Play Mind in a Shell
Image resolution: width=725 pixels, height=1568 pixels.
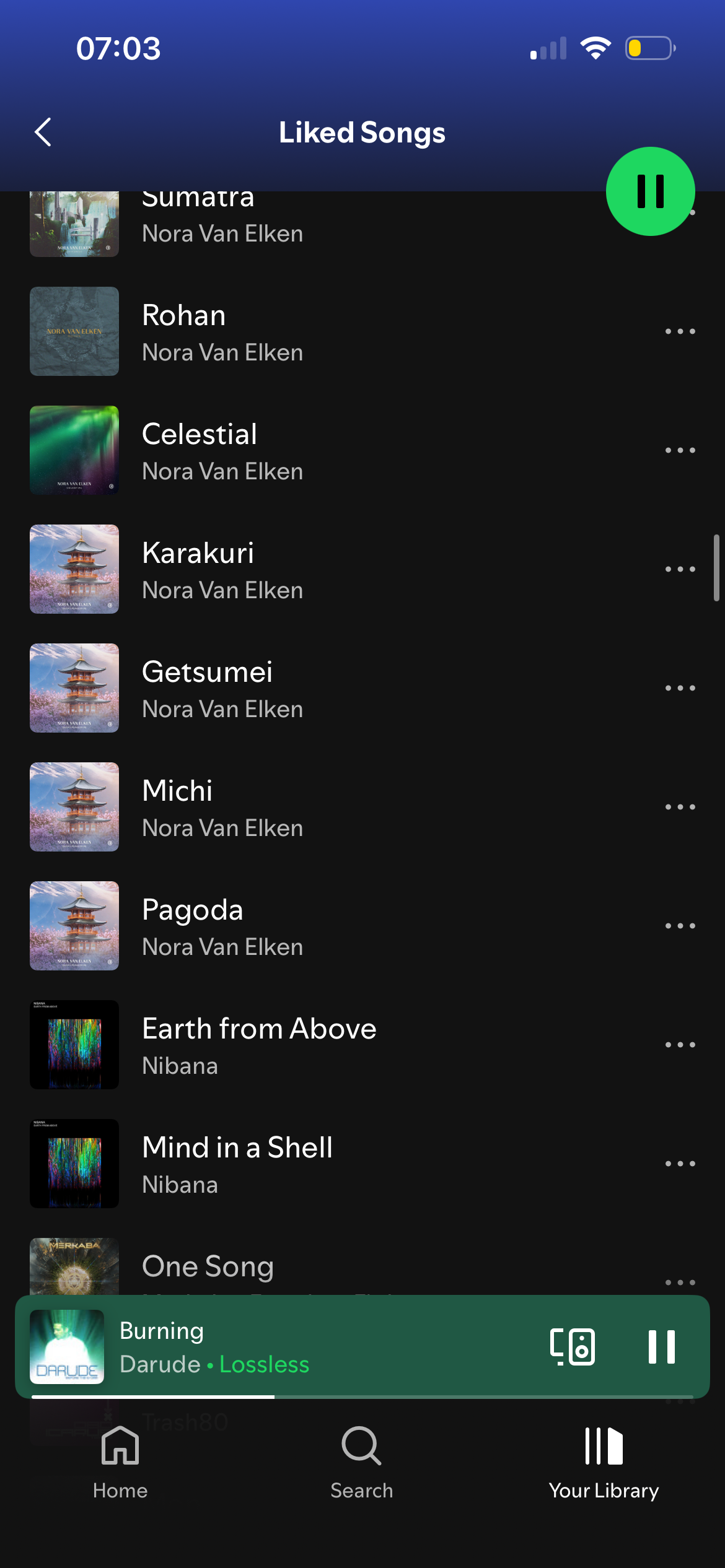click(310, 1165)
